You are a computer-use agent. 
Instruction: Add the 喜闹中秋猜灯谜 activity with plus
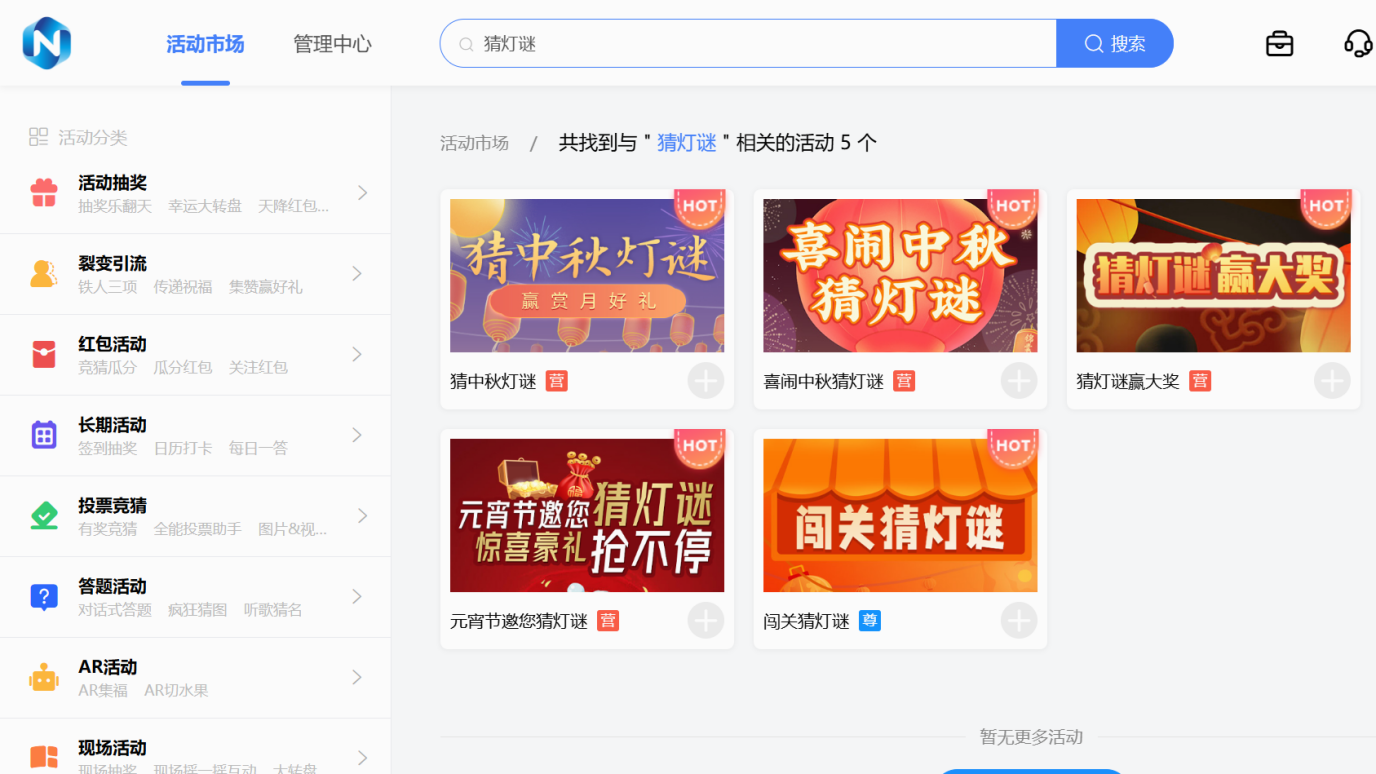tap(1019, 381)
